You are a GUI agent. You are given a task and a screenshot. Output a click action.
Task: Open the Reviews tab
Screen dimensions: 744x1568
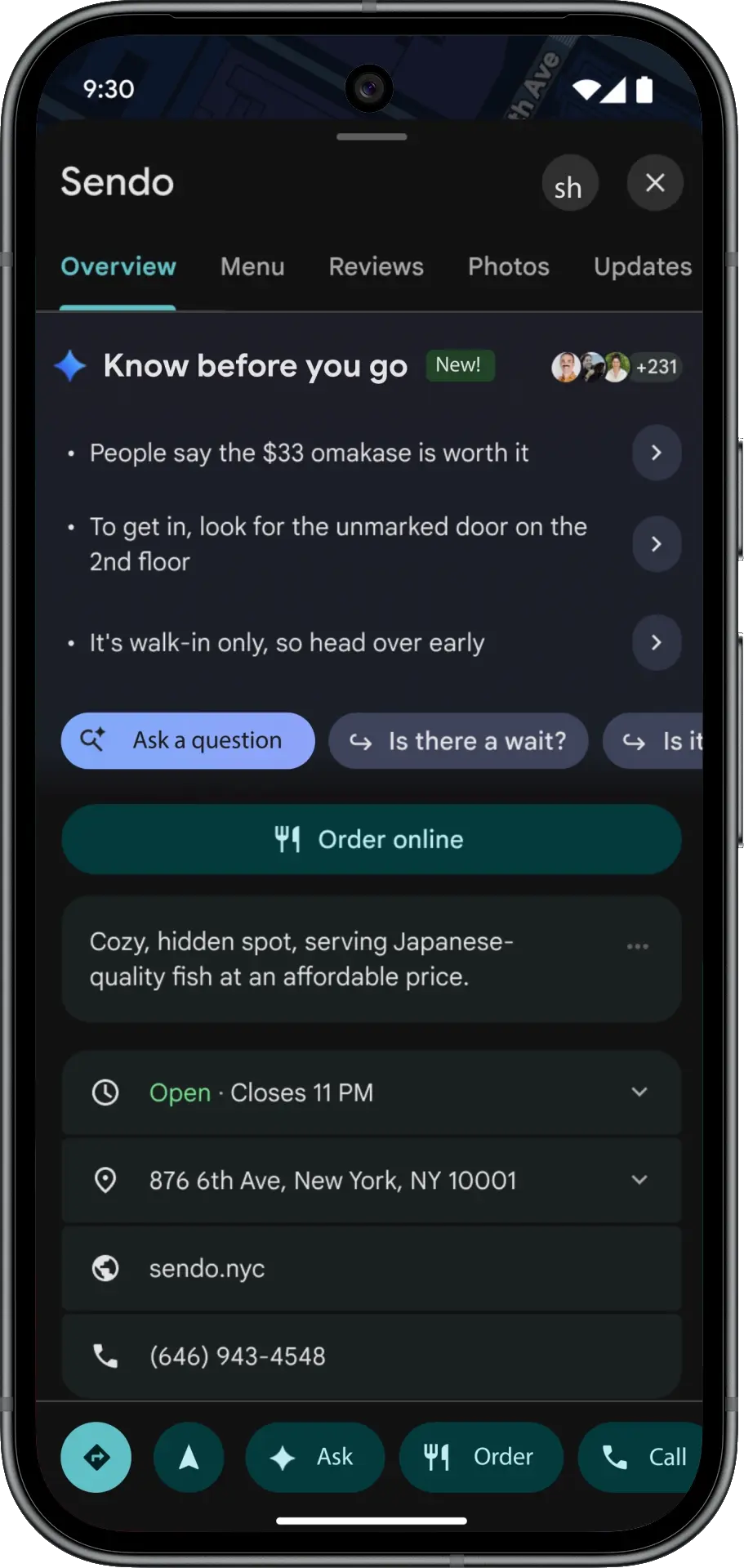376,266
